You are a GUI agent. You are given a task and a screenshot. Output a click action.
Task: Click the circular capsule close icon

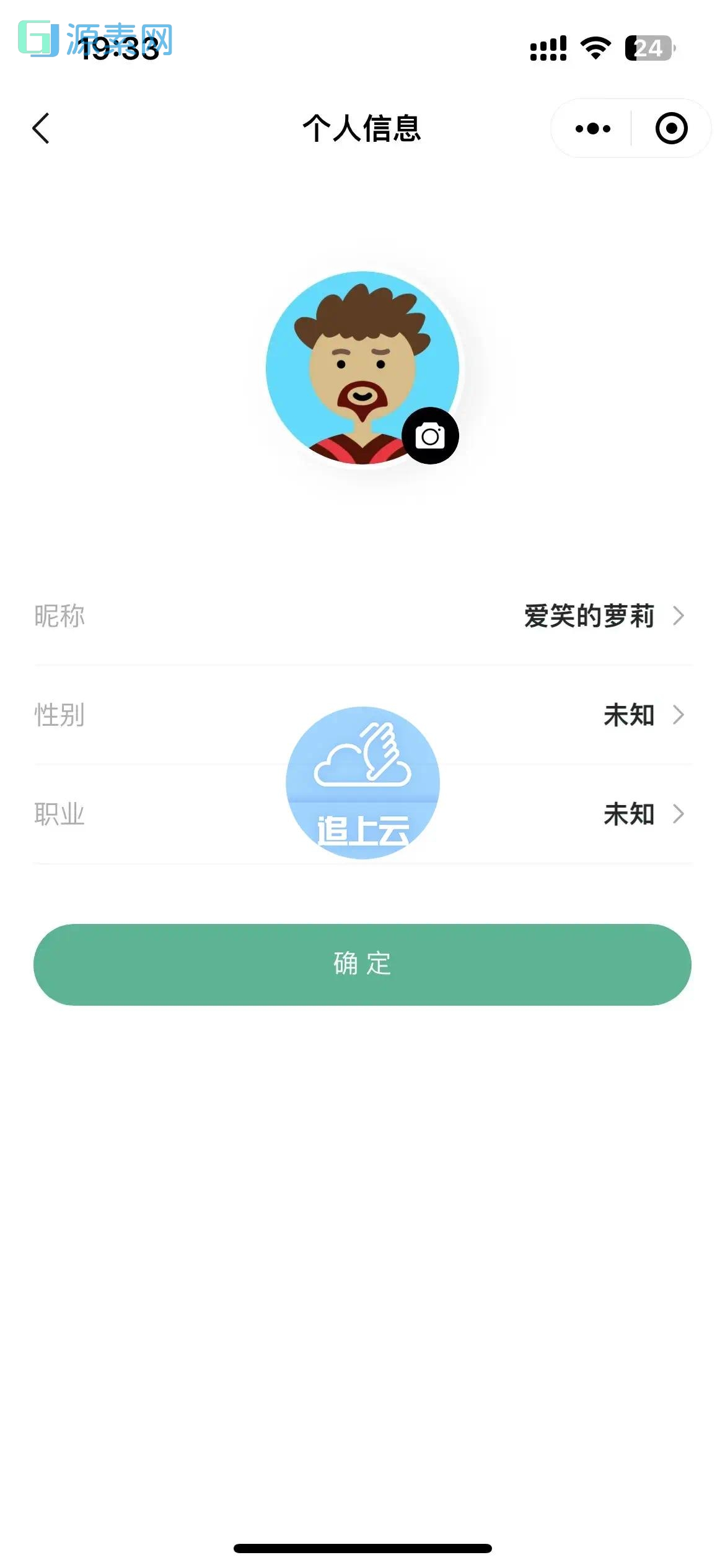click(671, 128)
